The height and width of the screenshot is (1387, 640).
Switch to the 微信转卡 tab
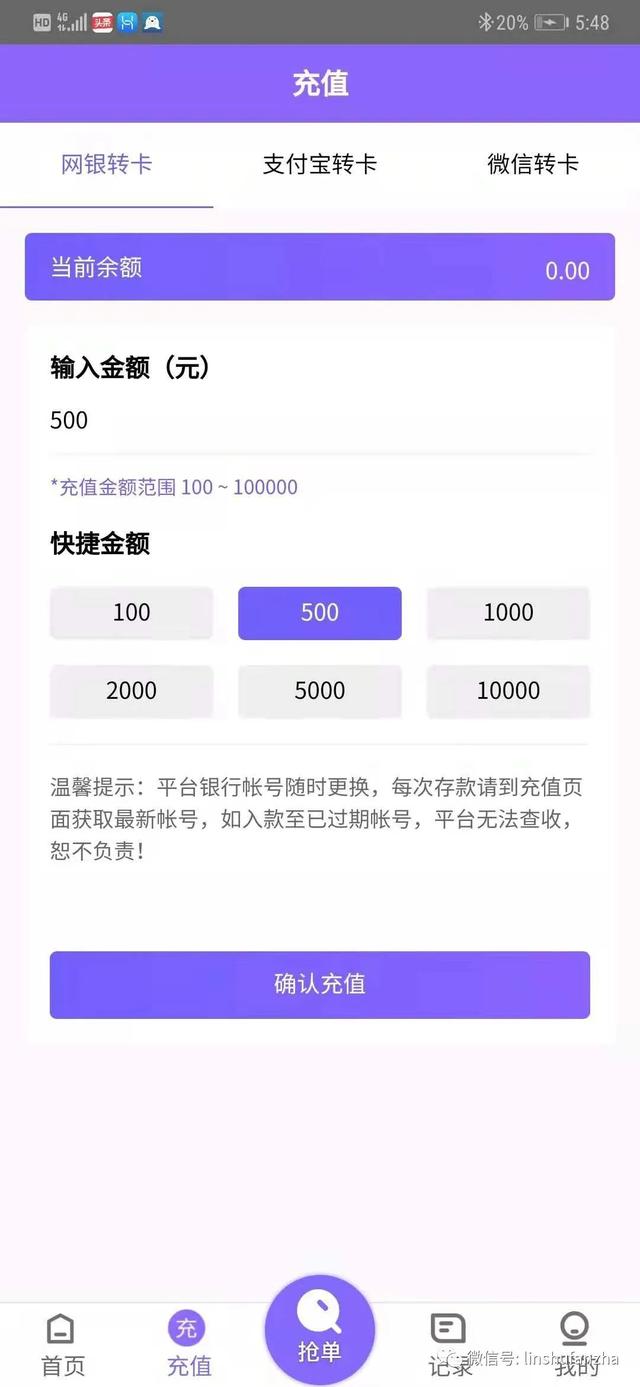(x=533, y=164)
